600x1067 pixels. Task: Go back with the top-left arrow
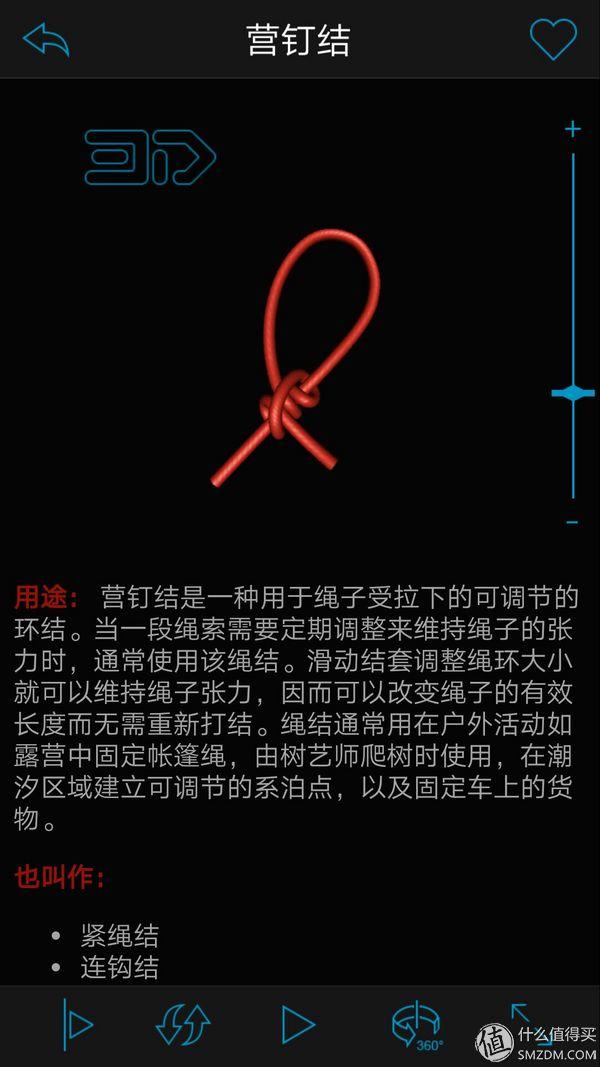[x=46, y=40]
